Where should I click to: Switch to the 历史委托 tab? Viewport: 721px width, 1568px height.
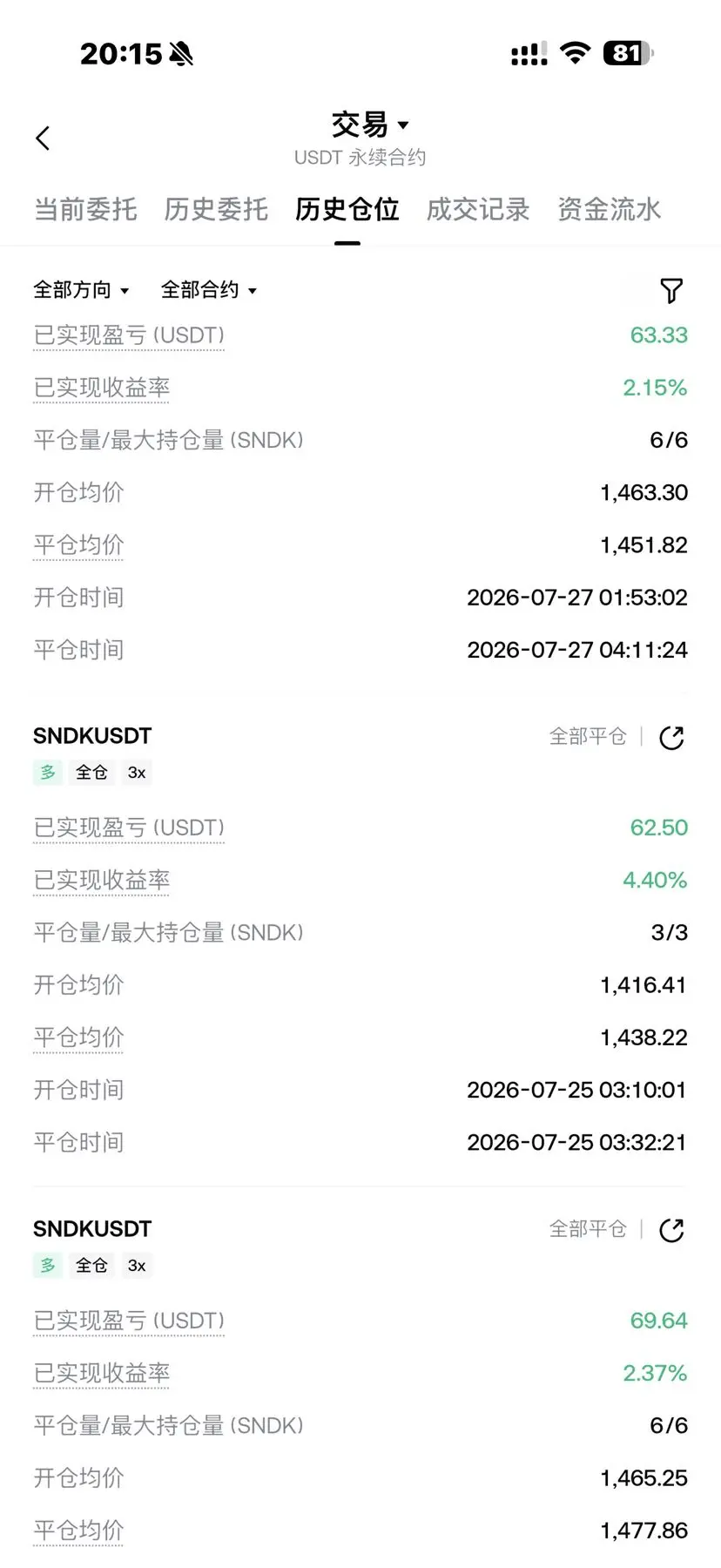pos(216,209)
